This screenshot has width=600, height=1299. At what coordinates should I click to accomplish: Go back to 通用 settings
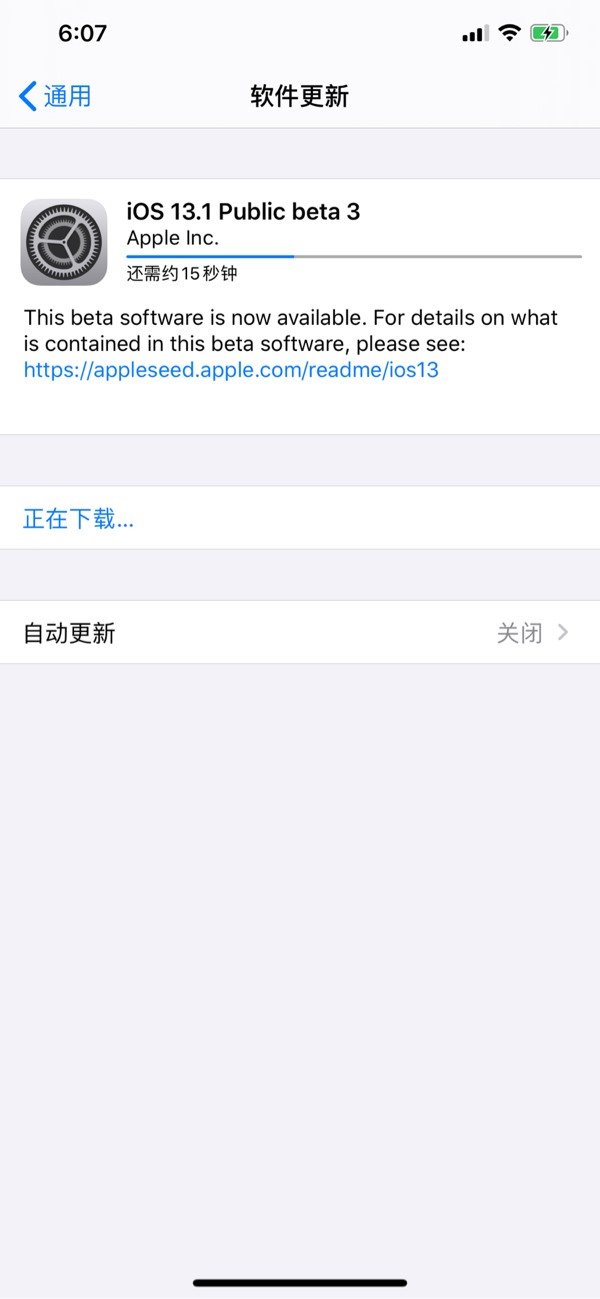click(x=55, y=96)
